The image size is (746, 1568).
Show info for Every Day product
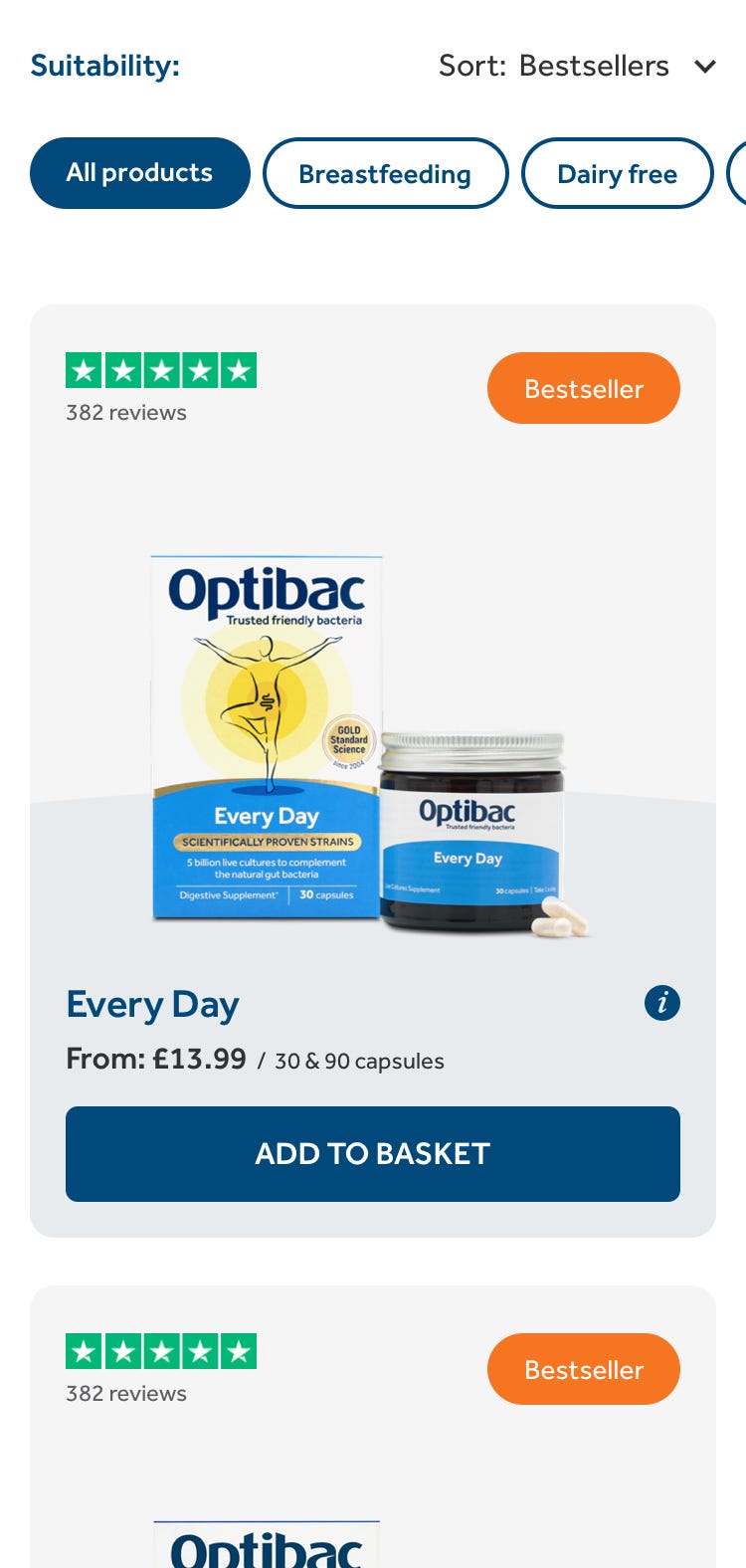pos(661,1003)
